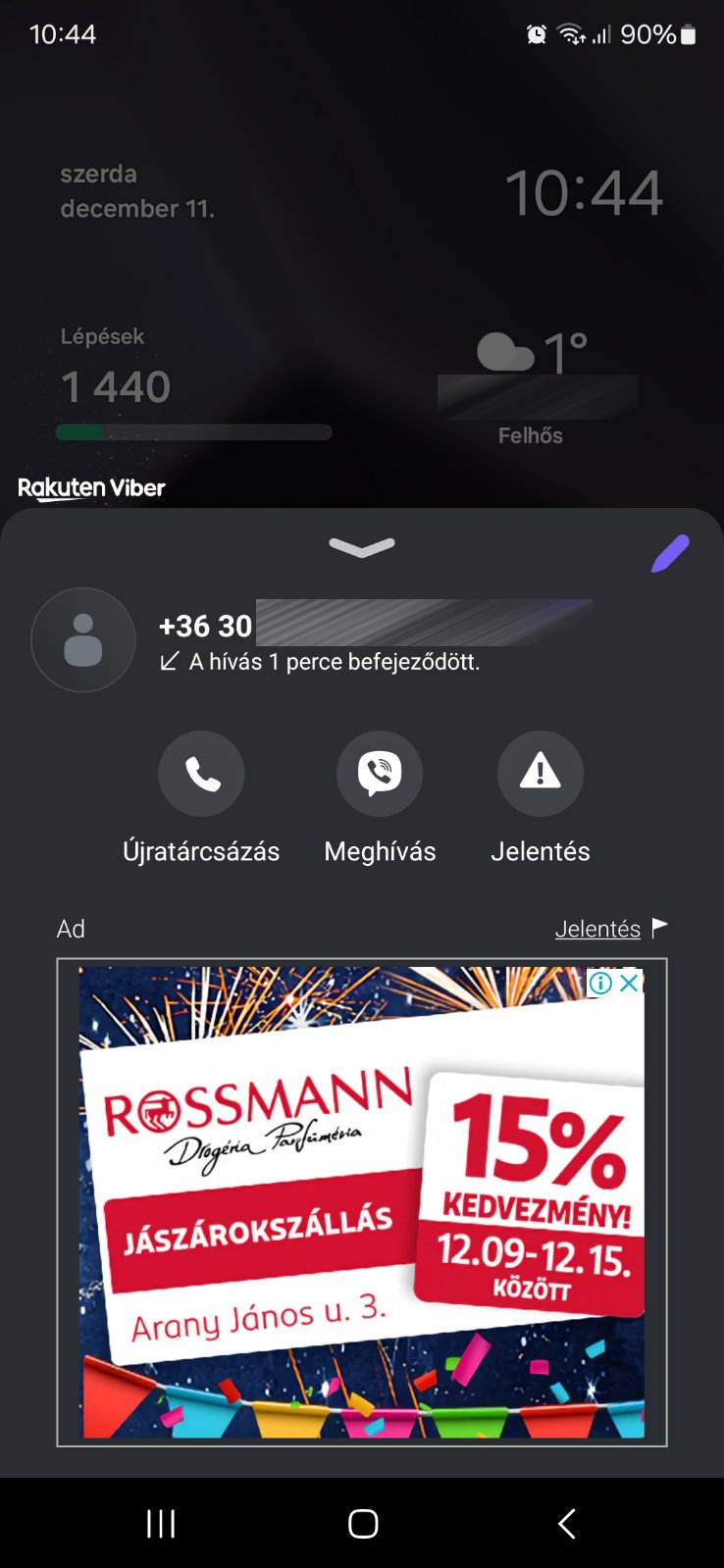Open the caller's contact avatar
Image resolution: width=724 pixels, height=1568 pixels.
coord(83,639)
